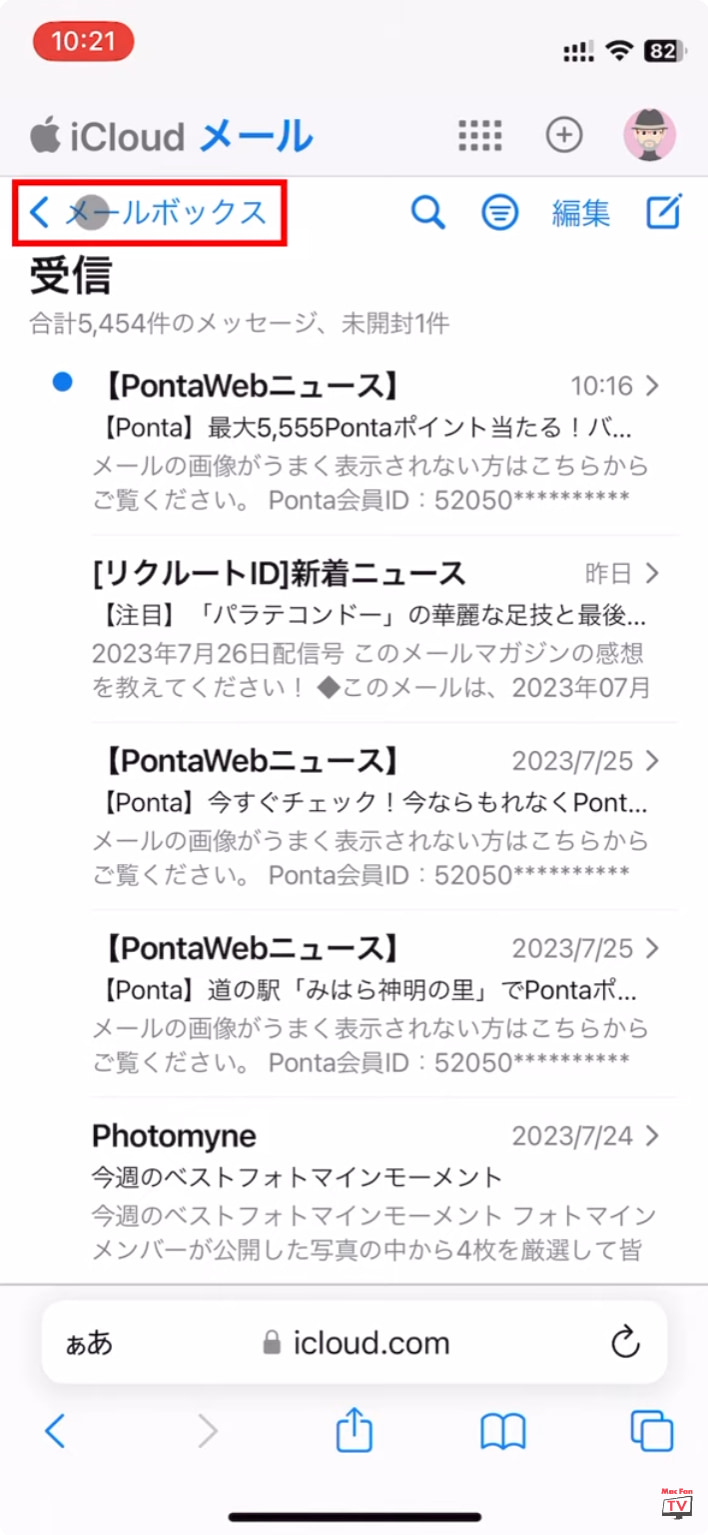Tap the icloud.com address bar
The image size is (708, 1535).
click(355, 1342)
